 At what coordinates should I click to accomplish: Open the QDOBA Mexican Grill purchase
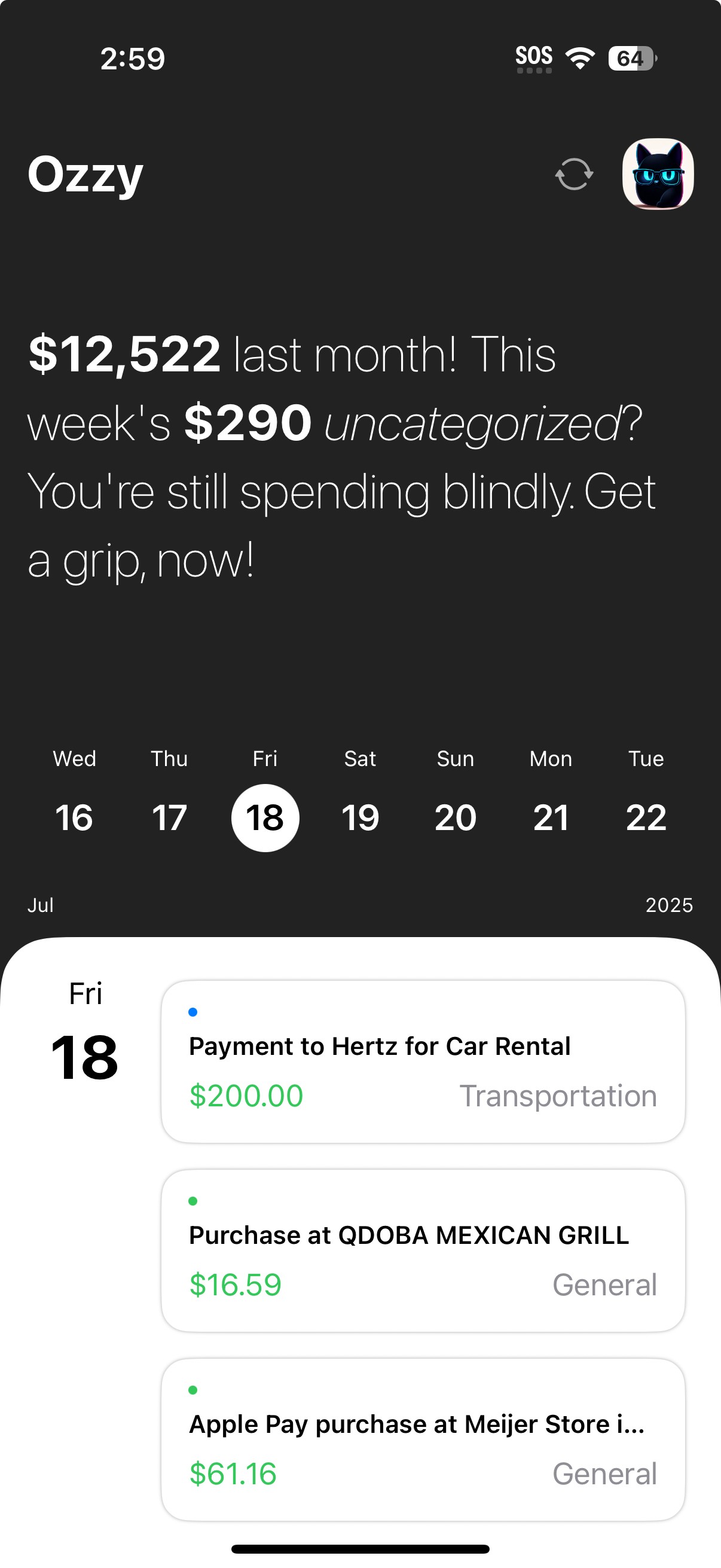click(423, 1250)
